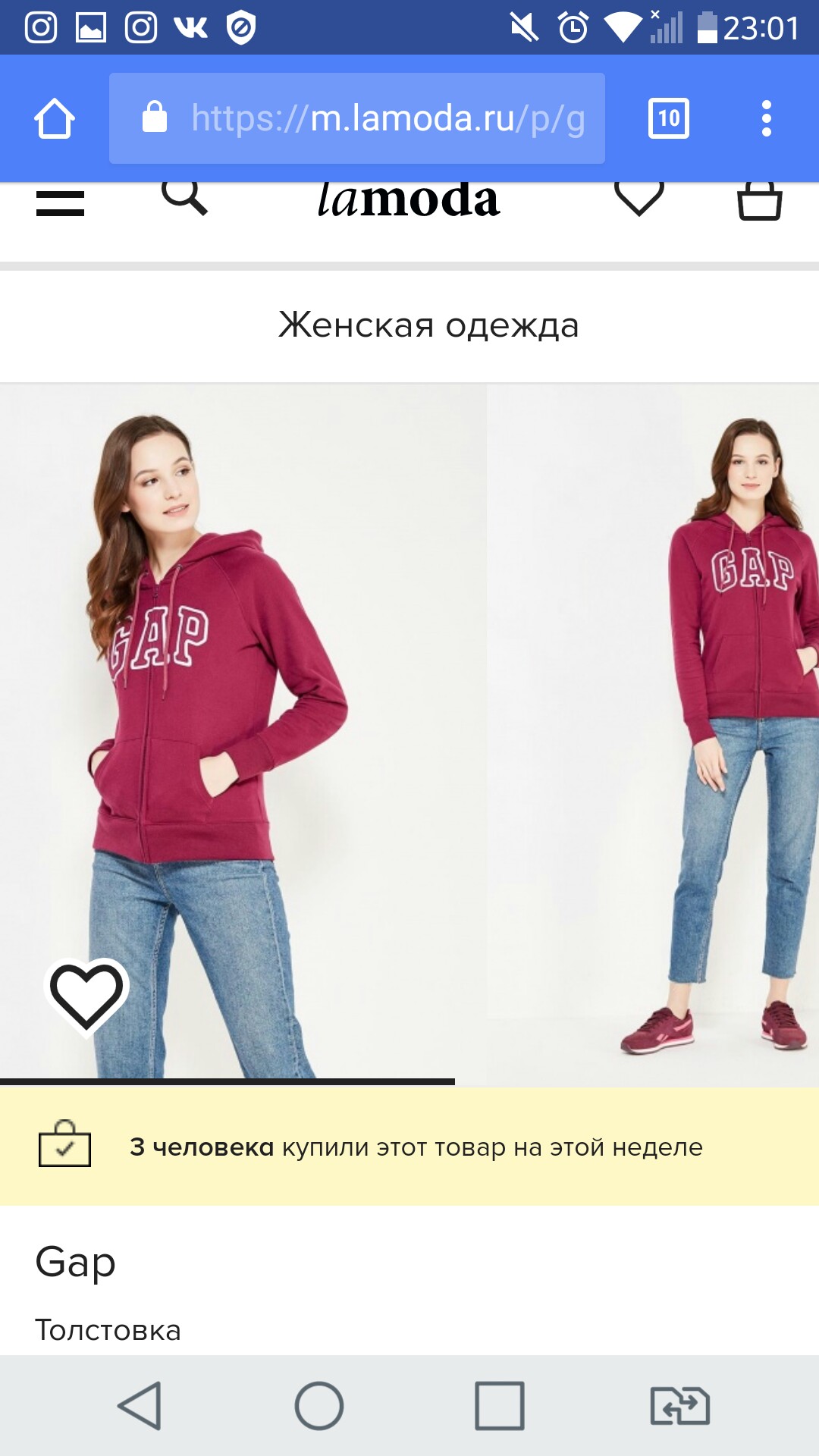Open the lamoda hamburger menu

(x=60, y=203)
